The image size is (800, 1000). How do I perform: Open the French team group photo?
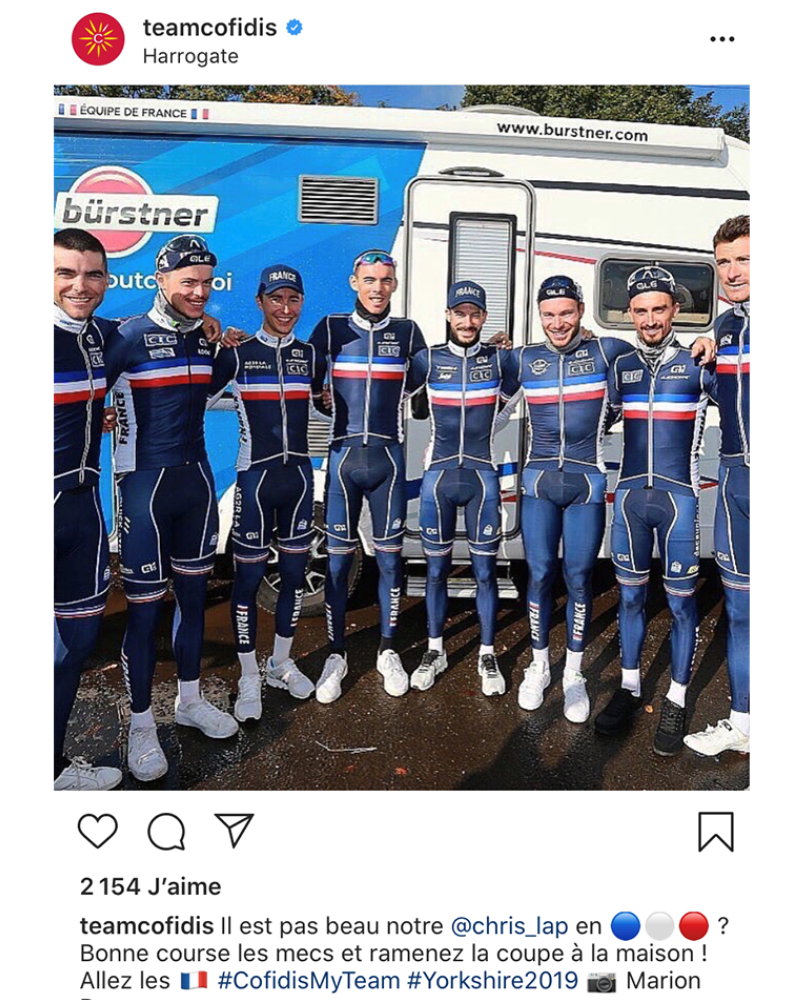point(401,437)
